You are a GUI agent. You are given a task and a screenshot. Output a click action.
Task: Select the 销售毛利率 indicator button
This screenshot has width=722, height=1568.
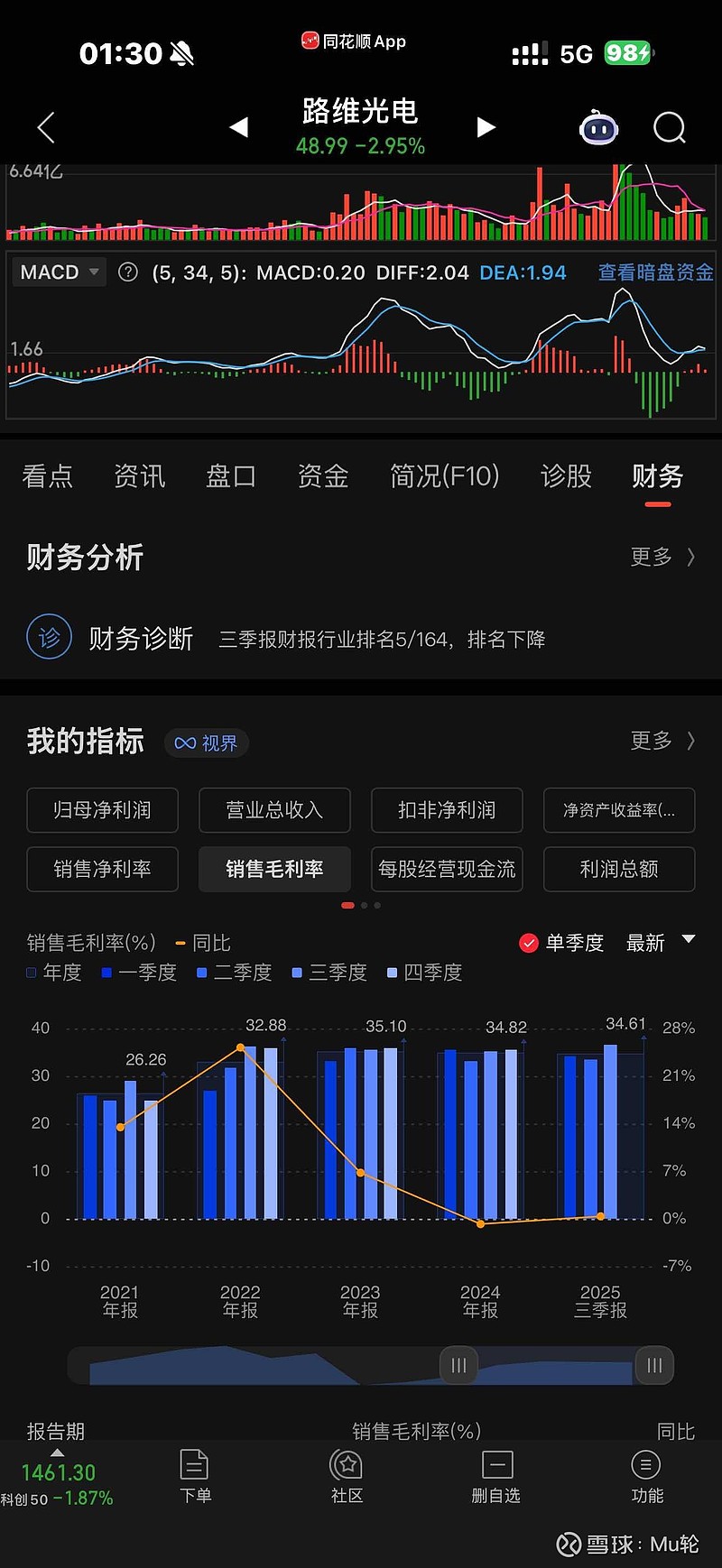(x=274, y=869)
